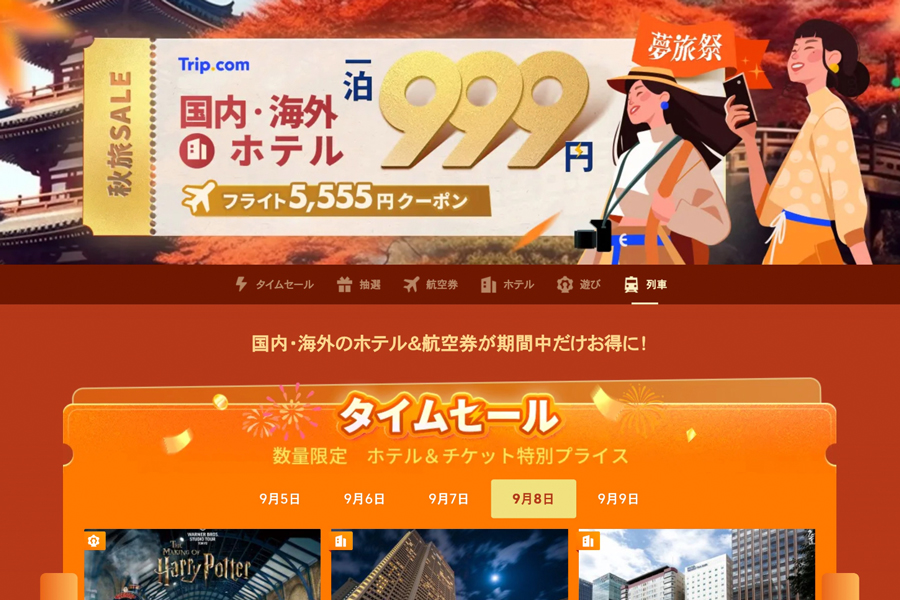Go to the 航空券 section
The height and width of the screenshot is (600, 900).
click(x=430, y=285)
